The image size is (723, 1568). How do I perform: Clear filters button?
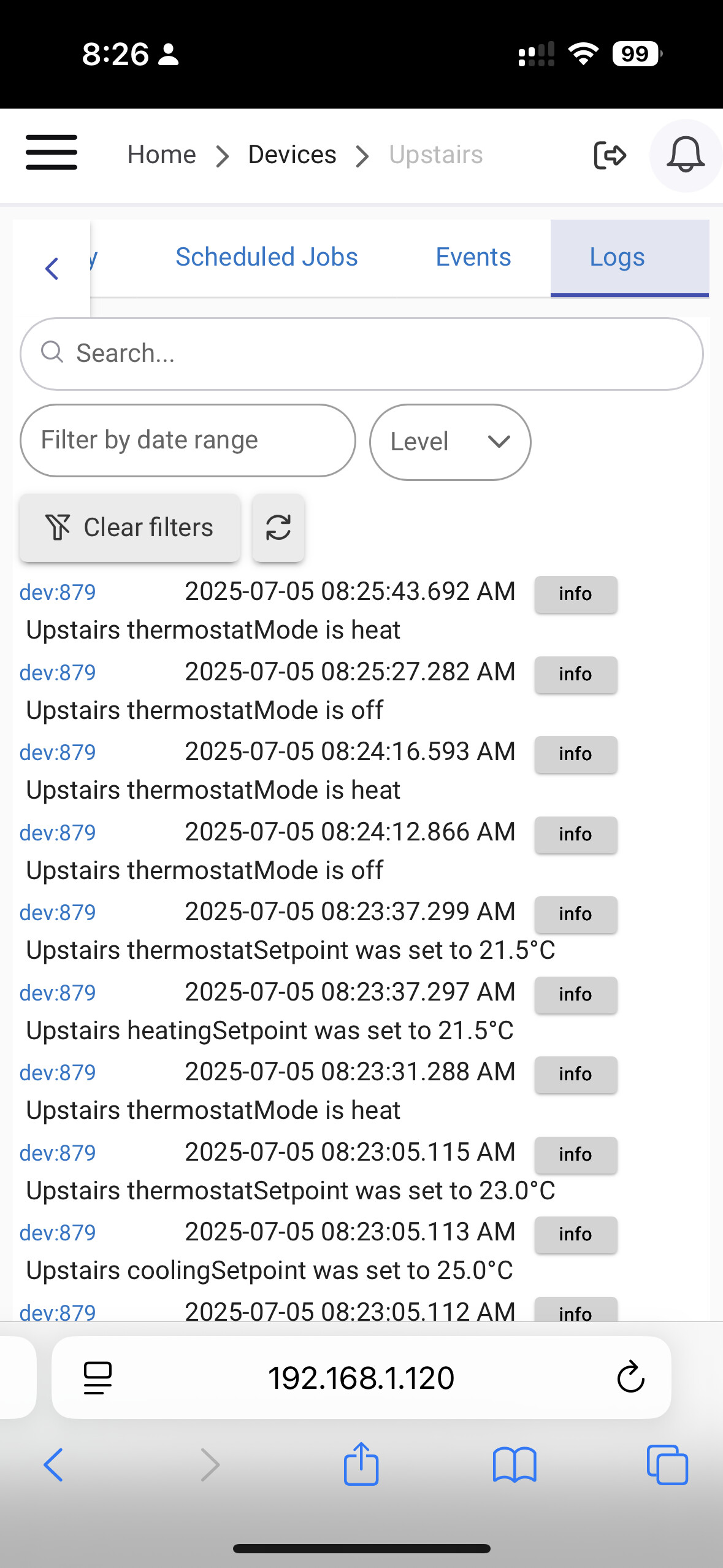[x=129, y=528]
